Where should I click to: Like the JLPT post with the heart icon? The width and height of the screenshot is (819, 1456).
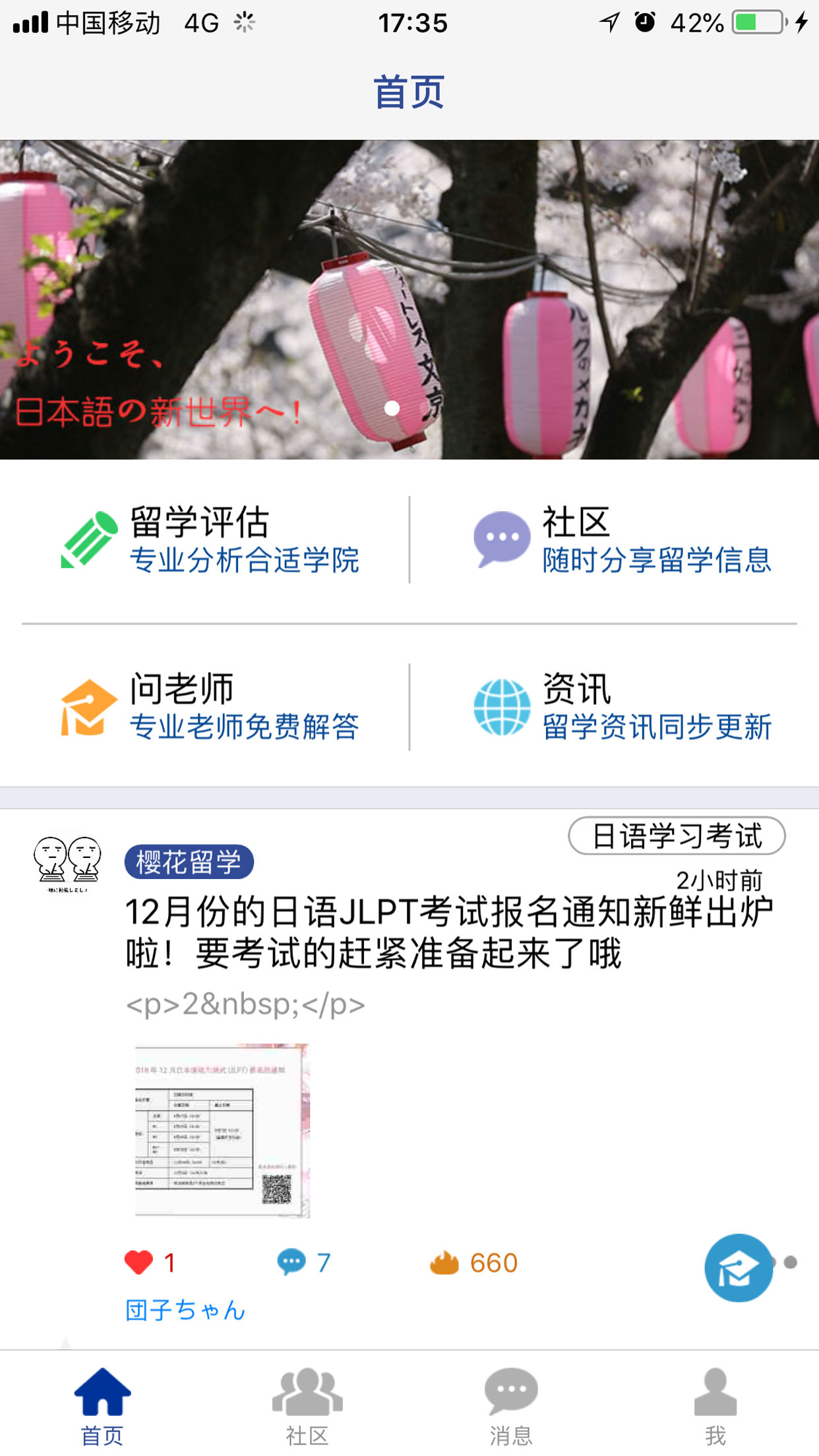(139, 1262)
